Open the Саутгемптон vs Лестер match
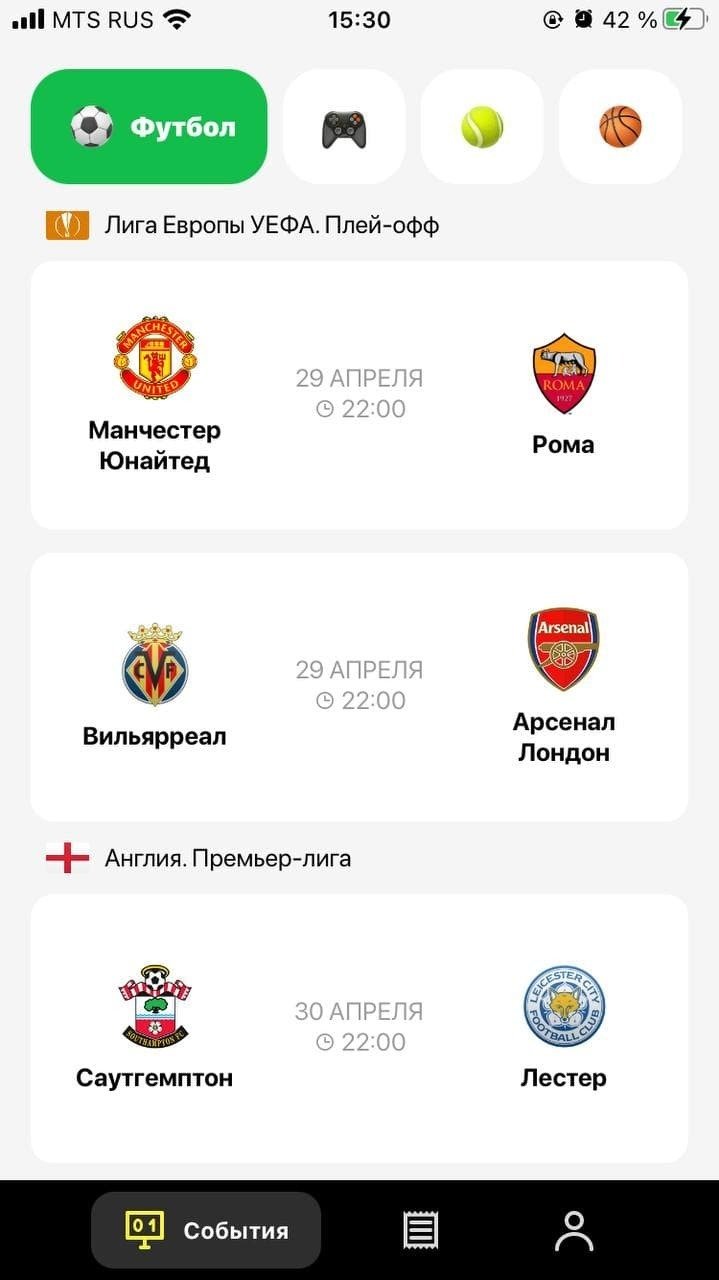Image resolution: width=719 pixels, height=1280 pixels. click(359, 1028)
